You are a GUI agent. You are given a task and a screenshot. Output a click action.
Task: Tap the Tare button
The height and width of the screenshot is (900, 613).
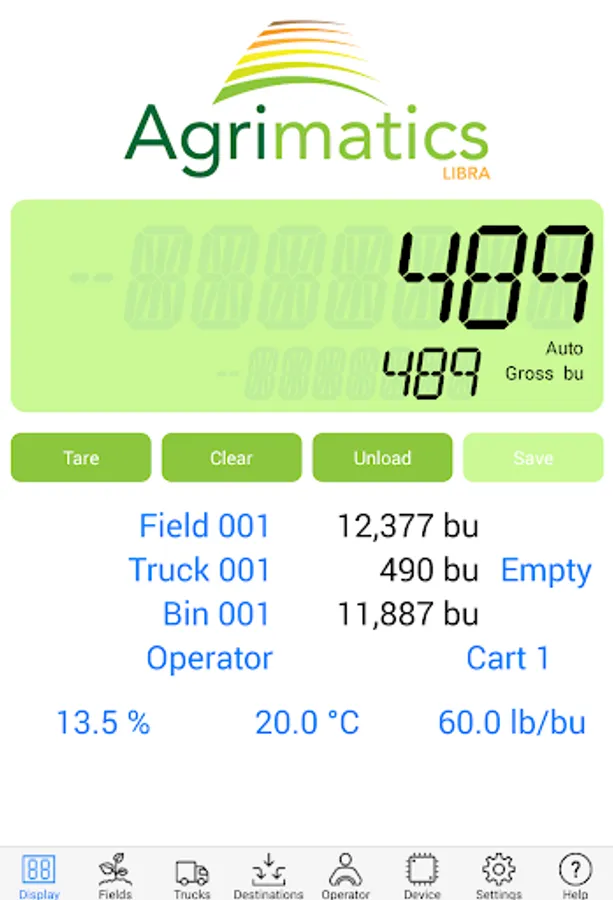pos(81,458)
